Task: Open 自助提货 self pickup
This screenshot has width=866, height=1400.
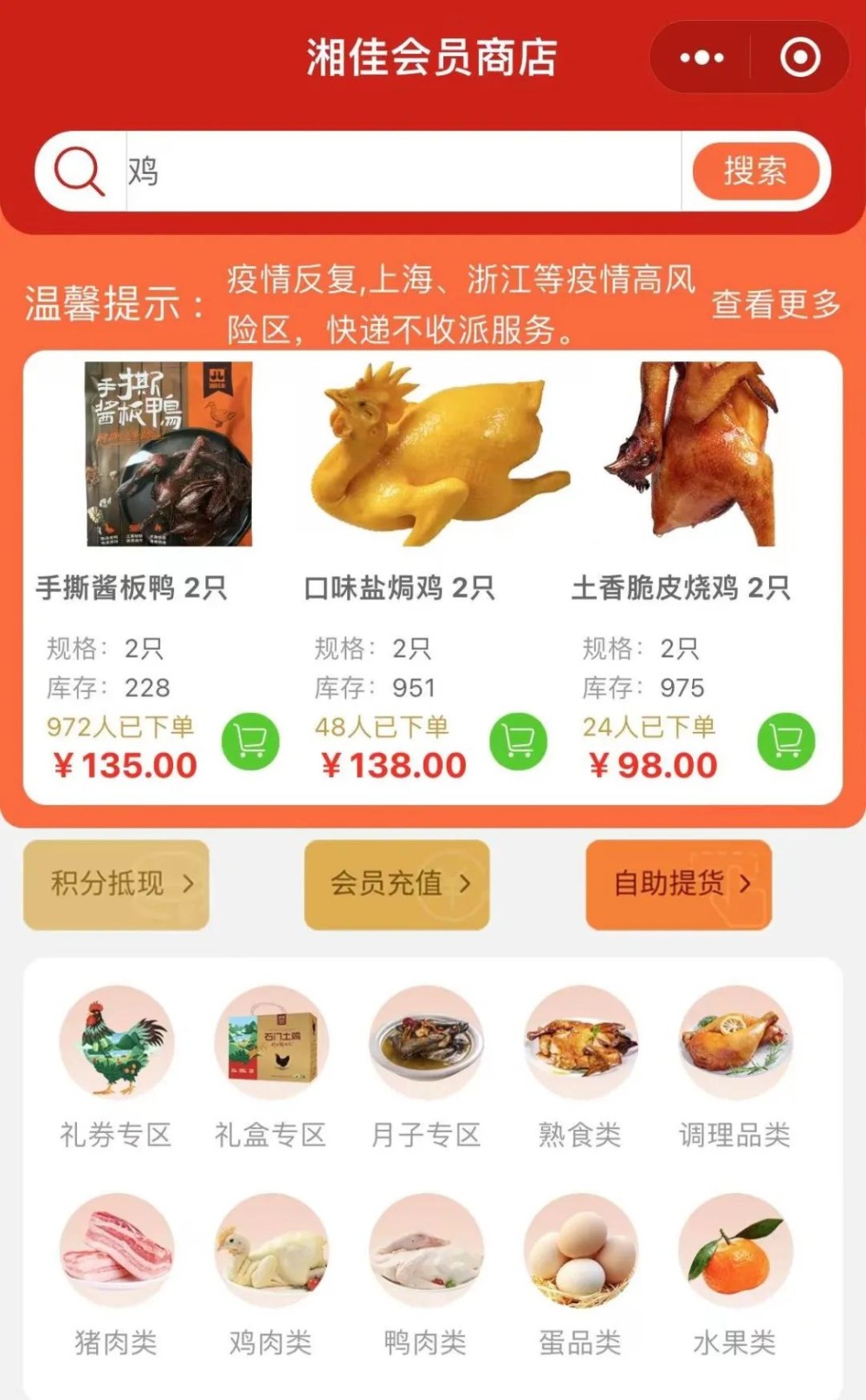Action: (678, 884)
